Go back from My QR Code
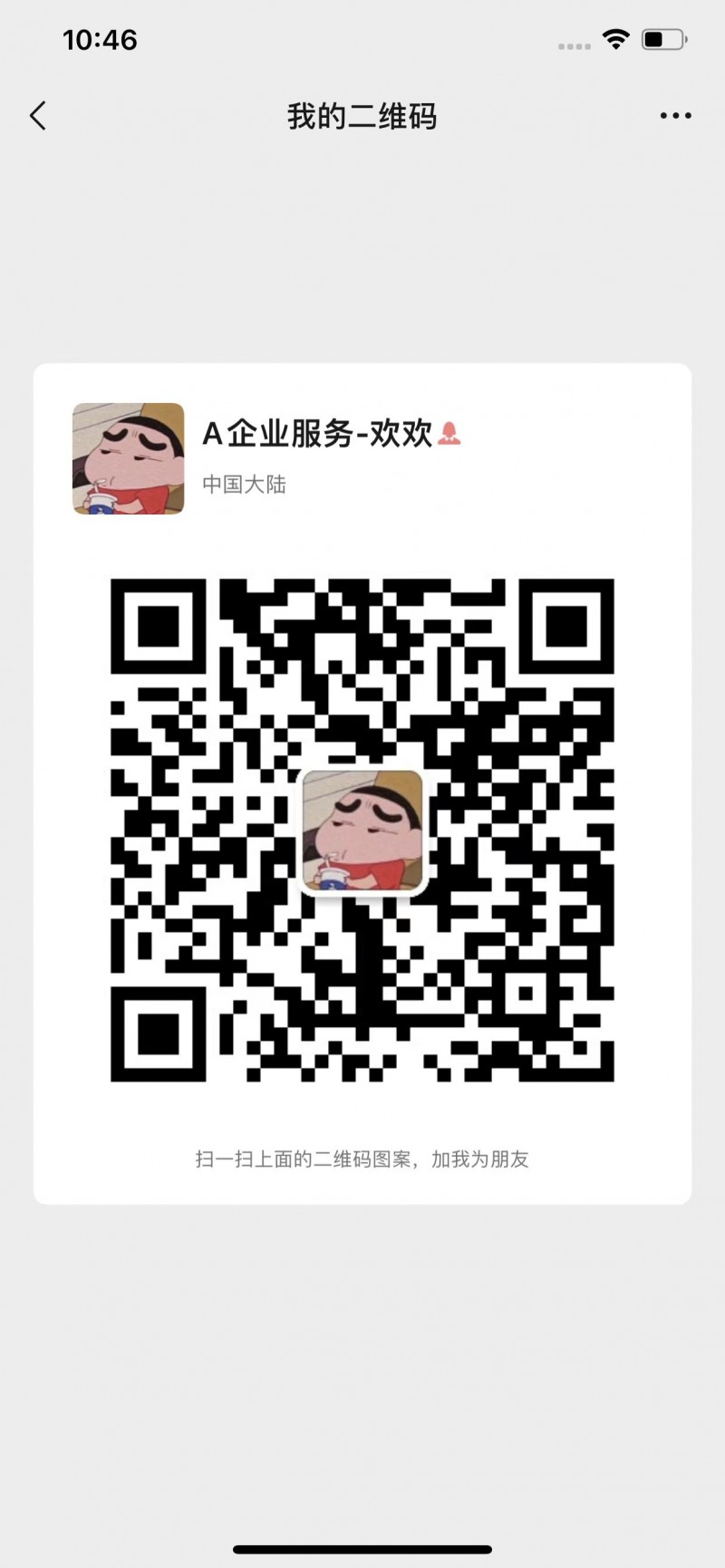Viewport: 725px width, 1568px height. tap(37, 116)
